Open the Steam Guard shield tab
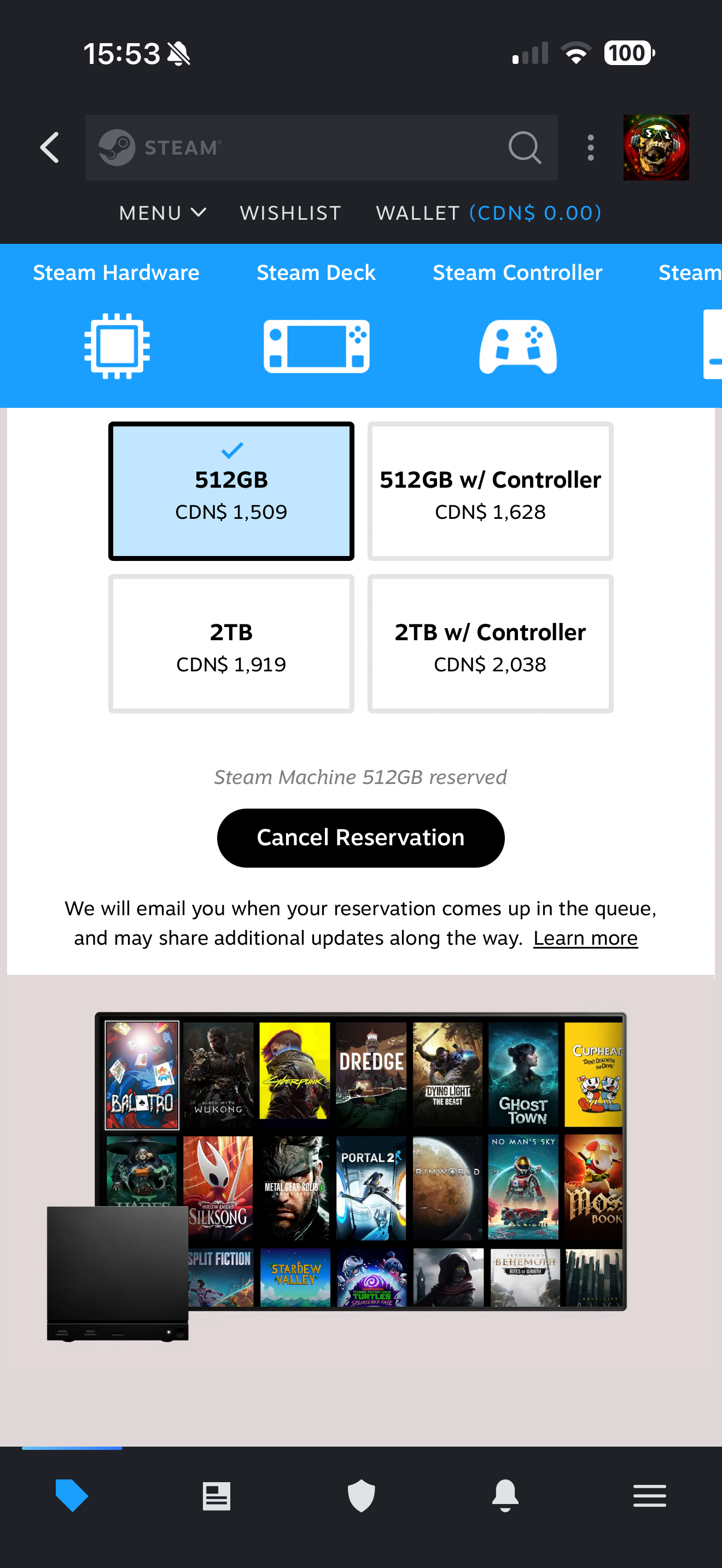The height and width of the screenshot is (1568, 722). coord(361,1496)
